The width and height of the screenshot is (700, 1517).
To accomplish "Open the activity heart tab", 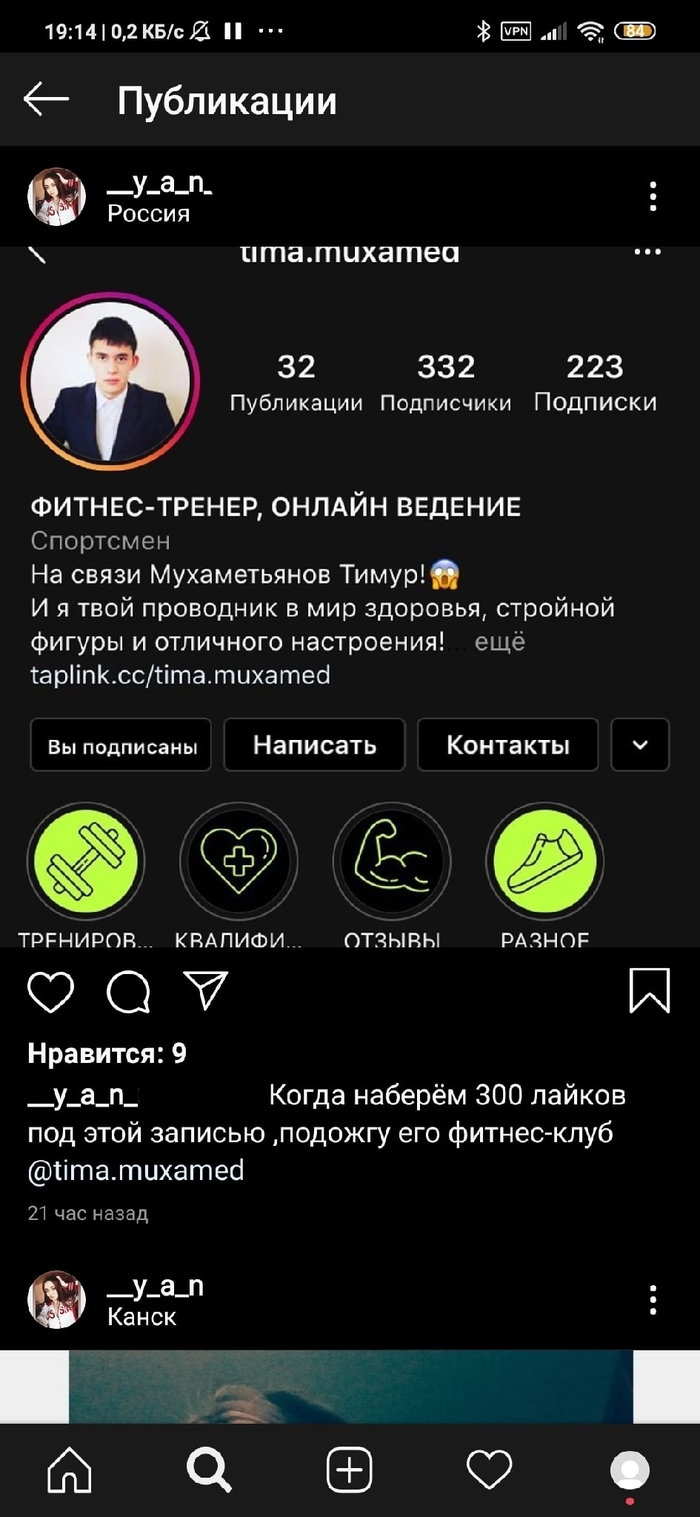I will 489,1471.
